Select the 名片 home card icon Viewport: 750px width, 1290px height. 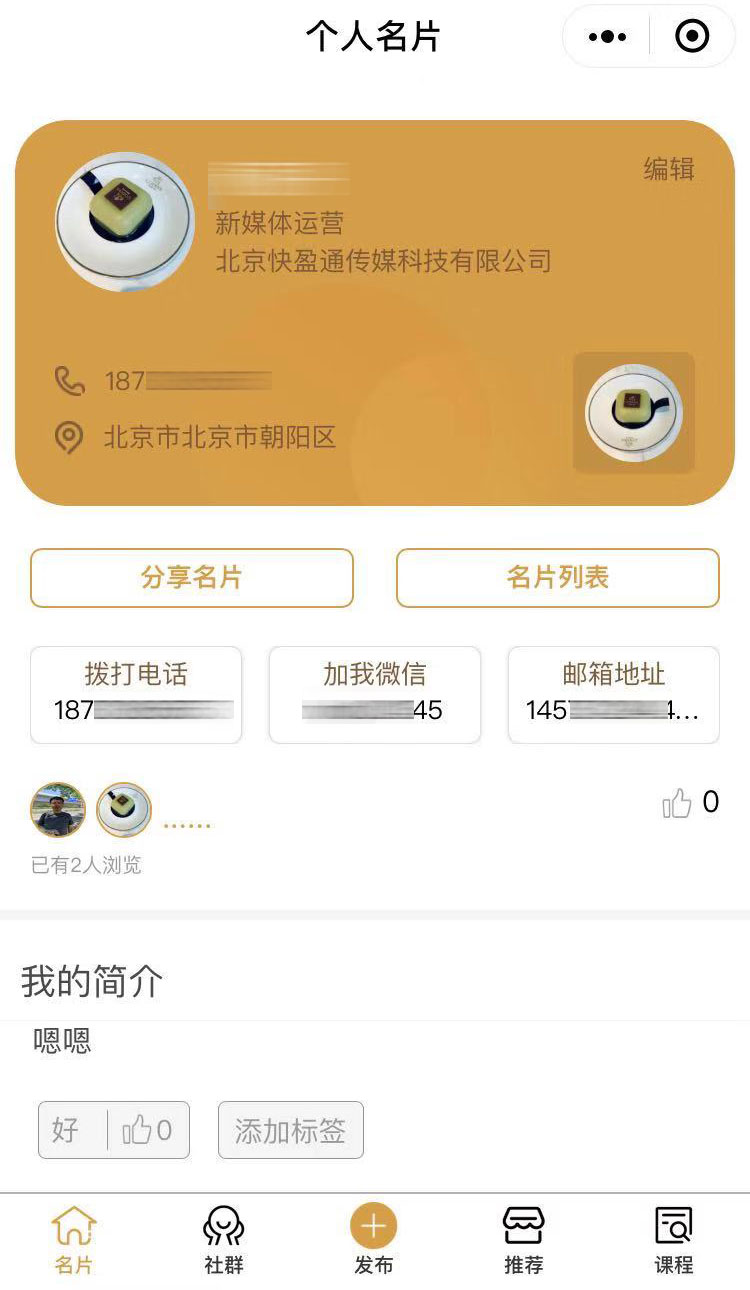[x=74, y=1228]
